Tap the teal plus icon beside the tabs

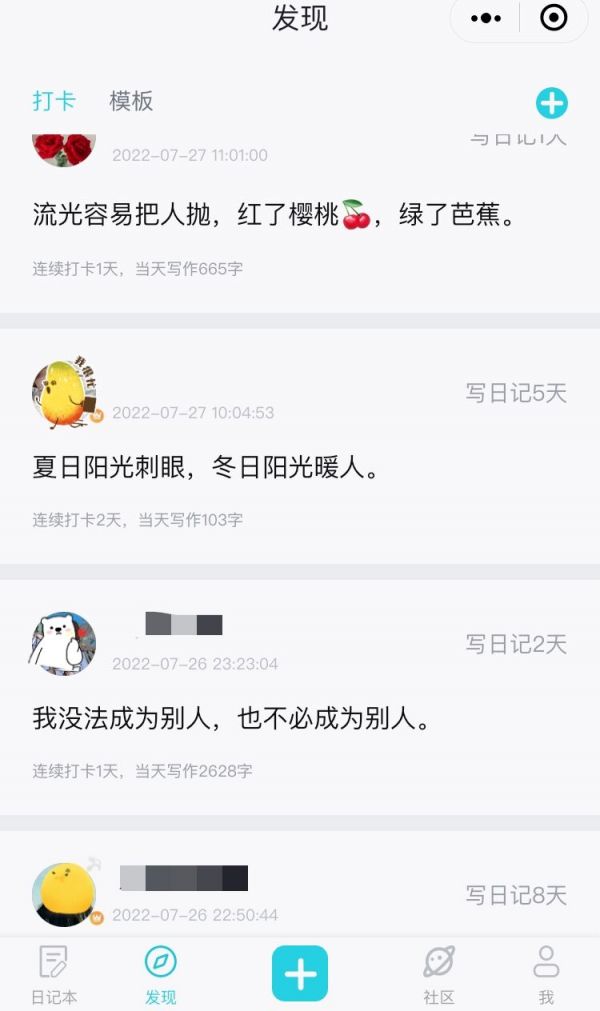(552, 103)
